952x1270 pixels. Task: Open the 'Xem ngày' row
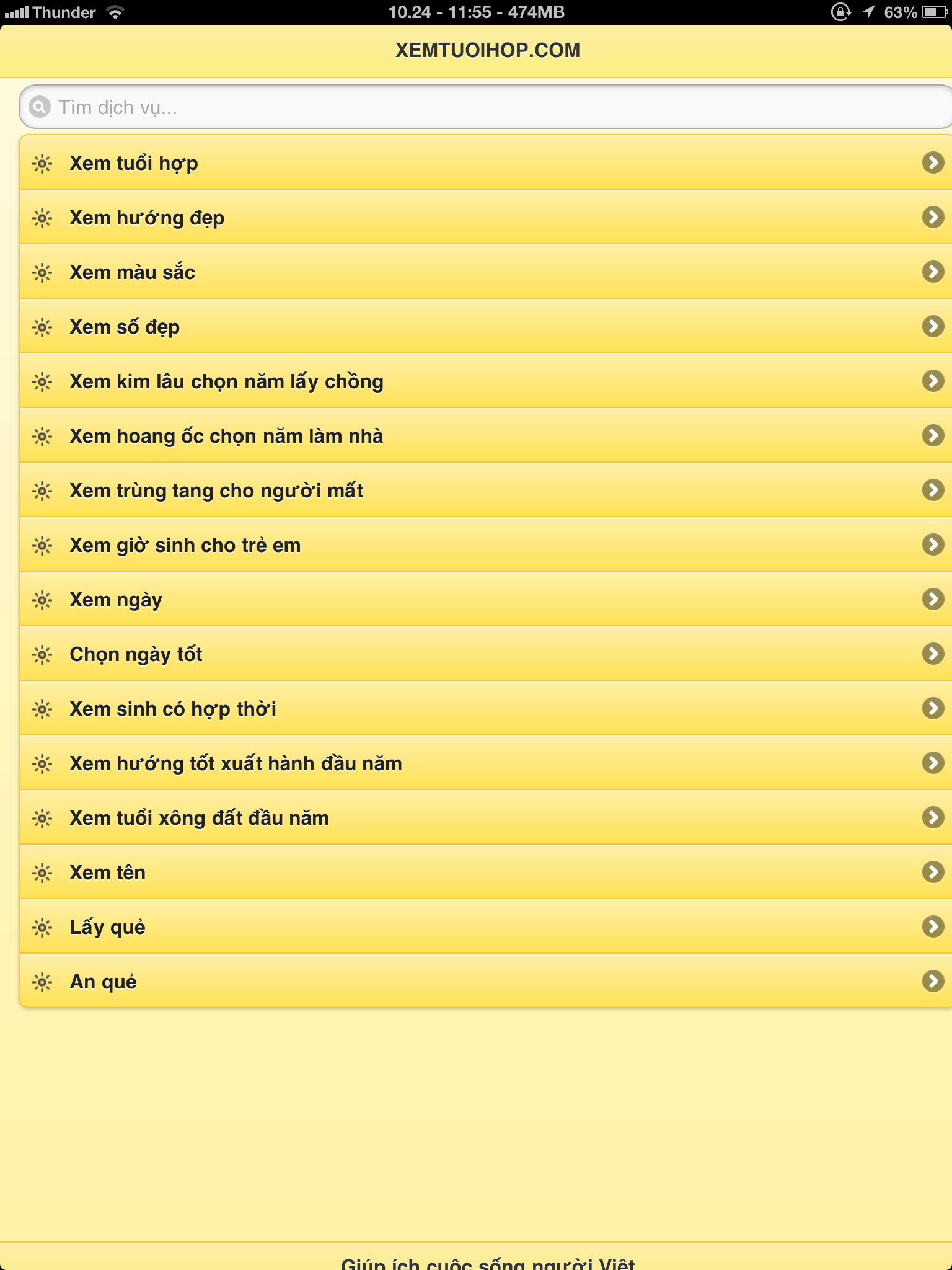point(483,600)
